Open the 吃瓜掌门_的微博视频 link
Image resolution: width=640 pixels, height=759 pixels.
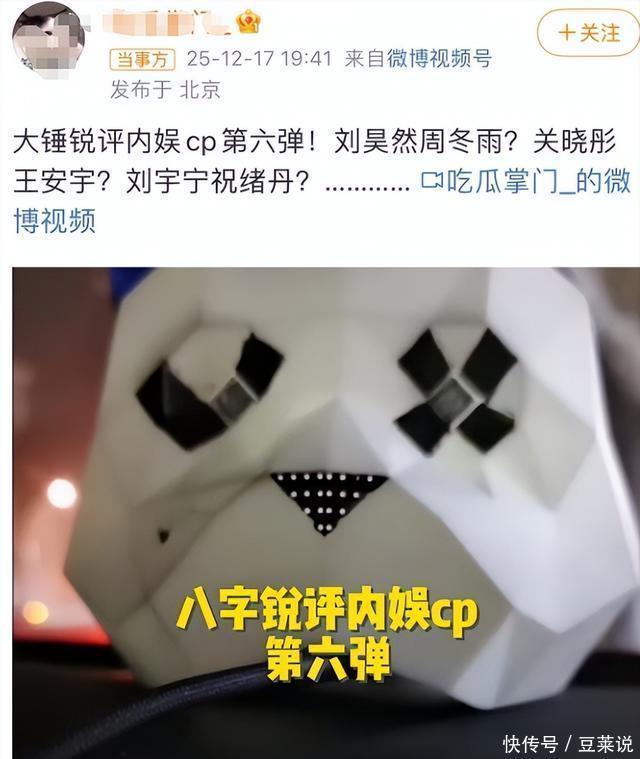[525, 182]
